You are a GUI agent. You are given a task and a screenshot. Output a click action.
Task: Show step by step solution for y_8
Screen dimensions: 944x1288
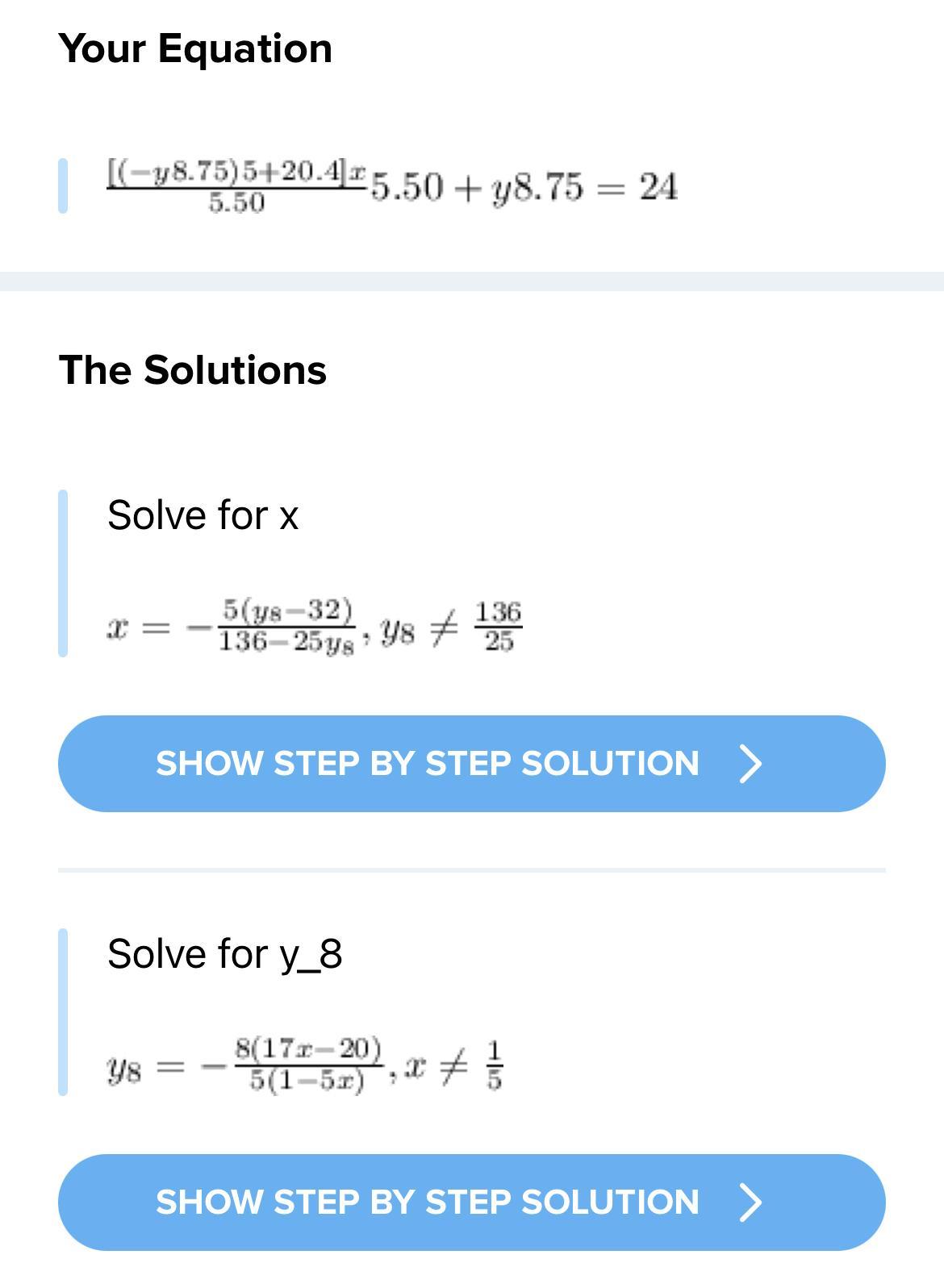472,1202
